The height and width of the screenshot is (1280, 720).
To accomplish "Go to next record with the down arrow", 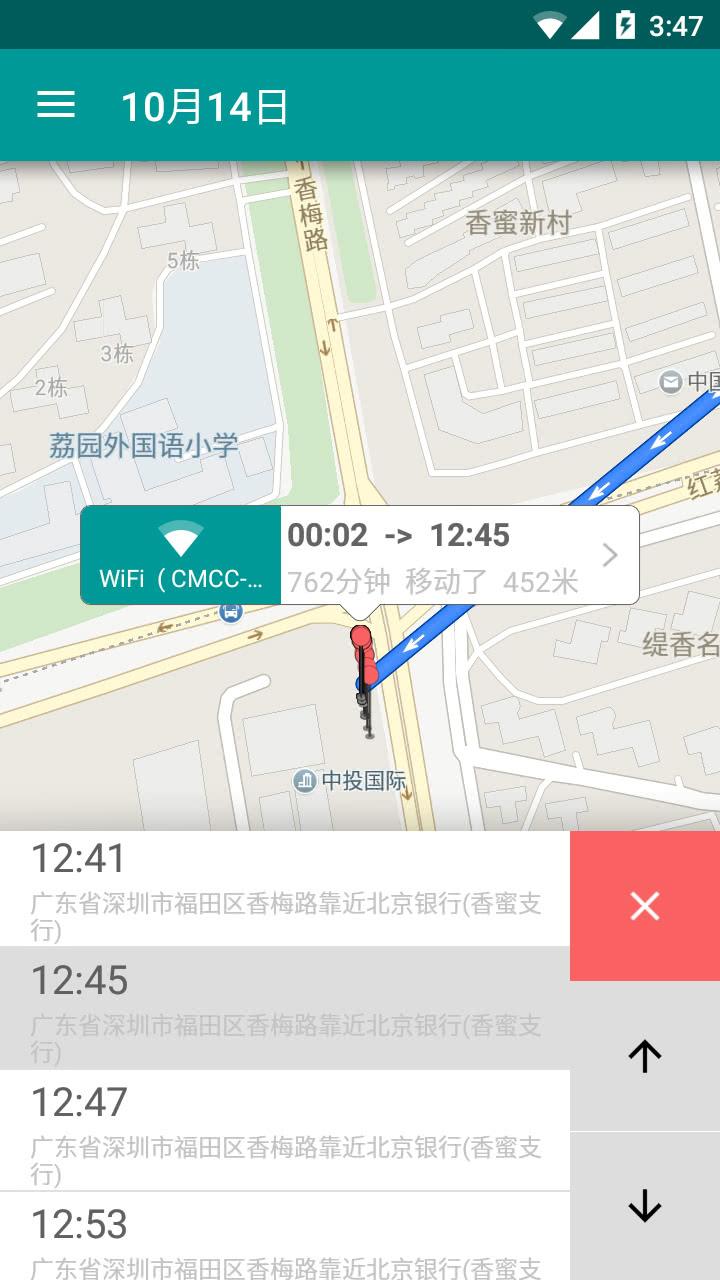I will (x=645, y=1206).
